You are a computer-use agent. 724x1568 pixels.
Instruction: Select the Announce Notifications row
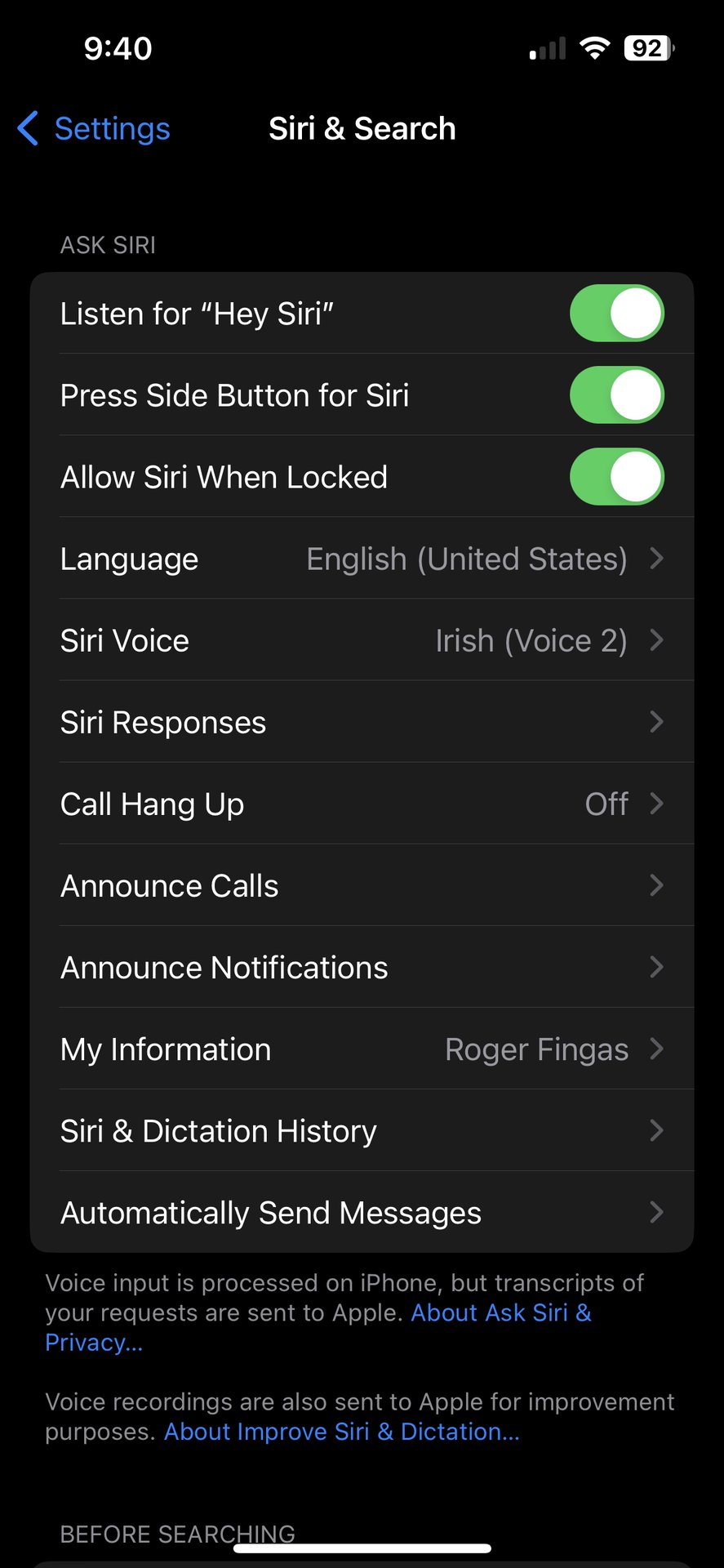point(362,967)
